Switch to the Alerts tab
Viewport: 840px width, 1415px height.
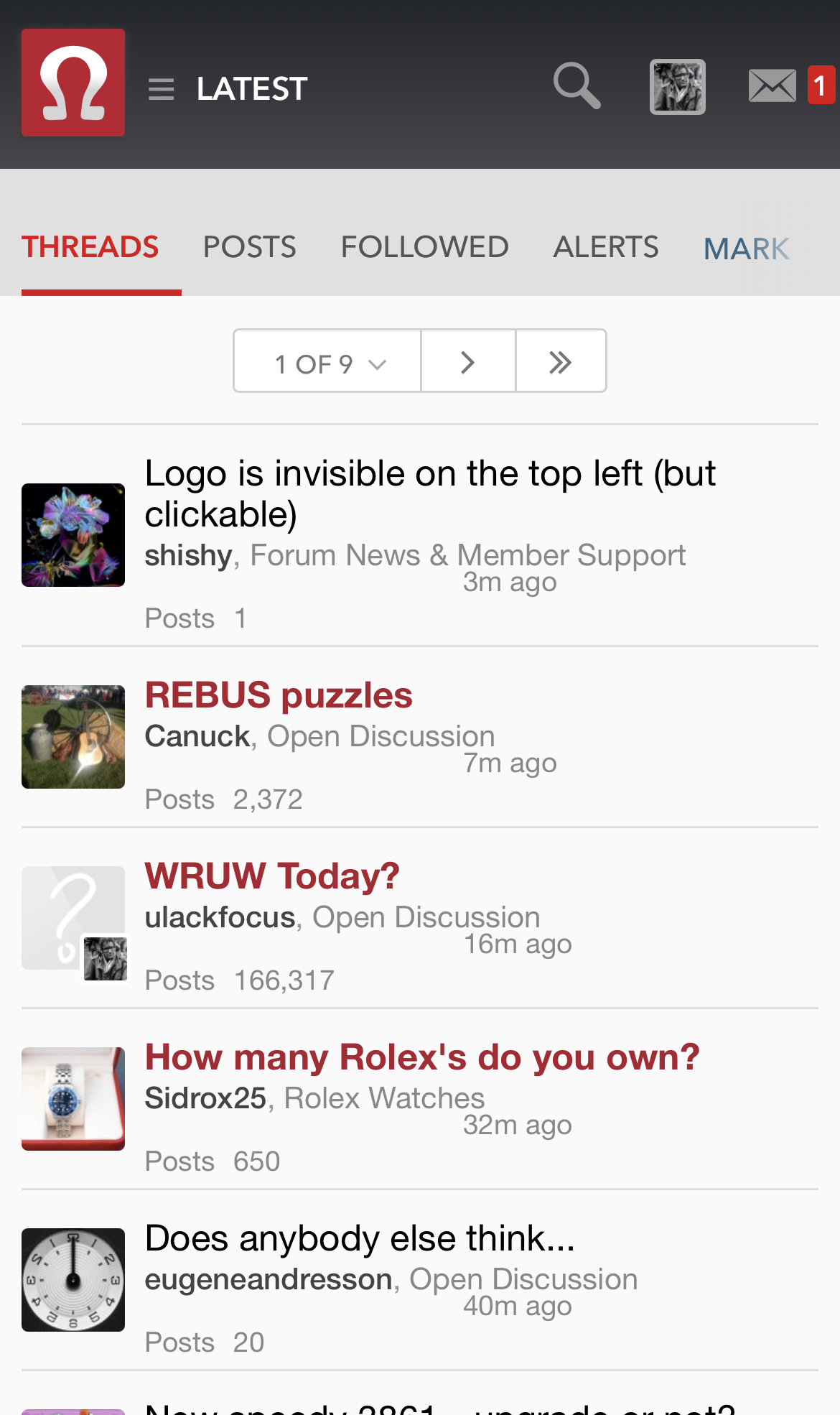[x=605, y=247]
